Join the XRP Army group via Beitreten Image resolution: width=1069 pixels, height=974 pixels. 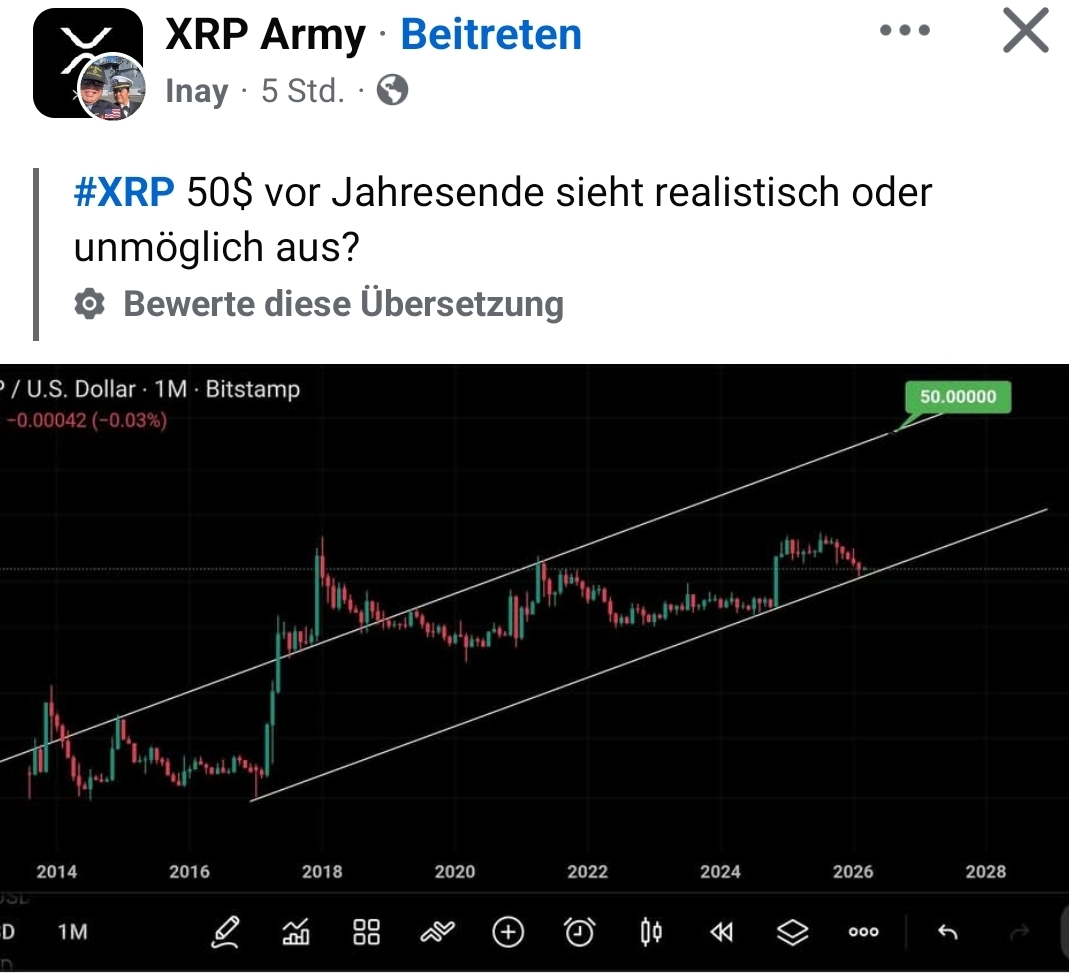click(x=490, y=35)
